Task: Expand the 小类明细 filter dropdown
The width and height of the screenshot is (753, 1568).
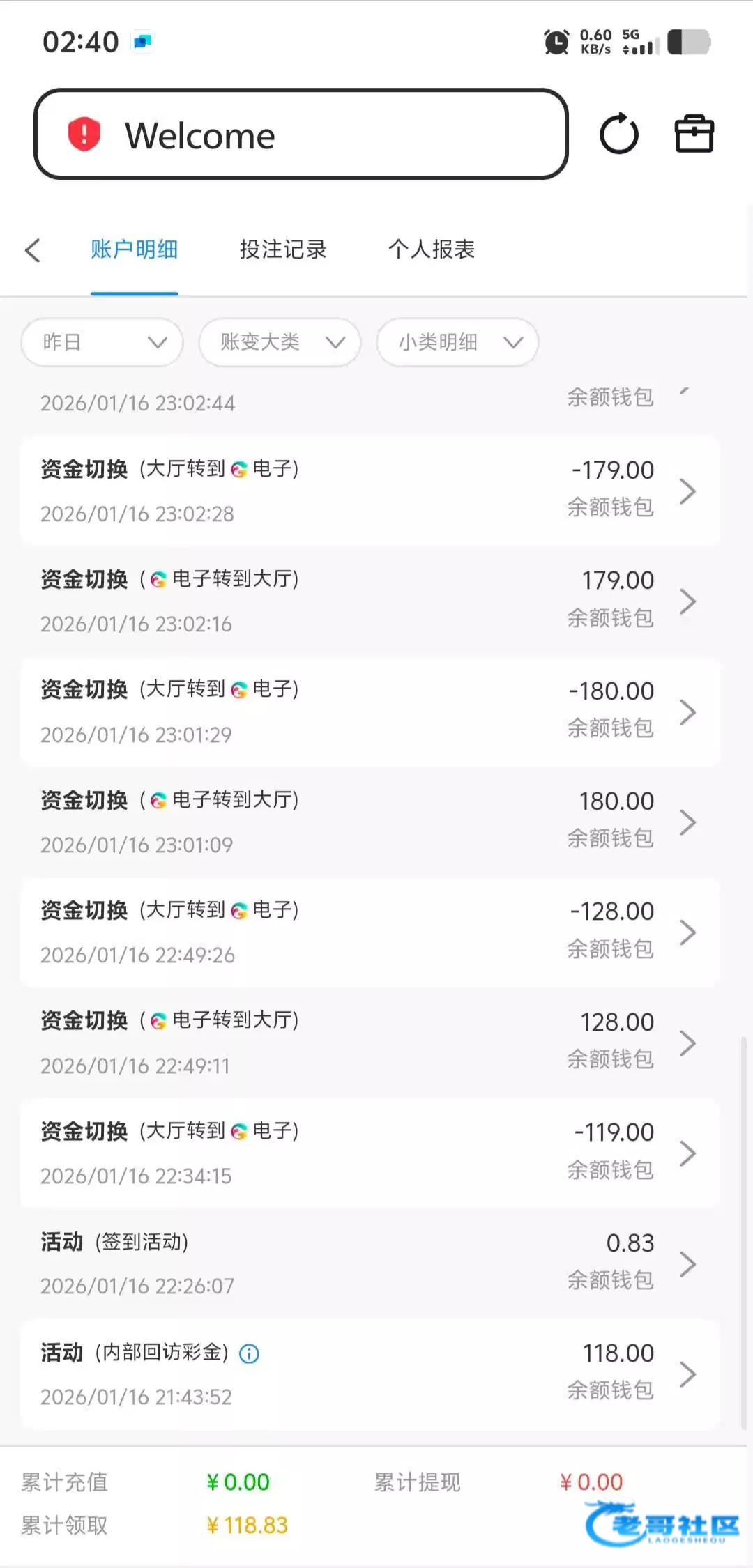Action: (457, 342)
